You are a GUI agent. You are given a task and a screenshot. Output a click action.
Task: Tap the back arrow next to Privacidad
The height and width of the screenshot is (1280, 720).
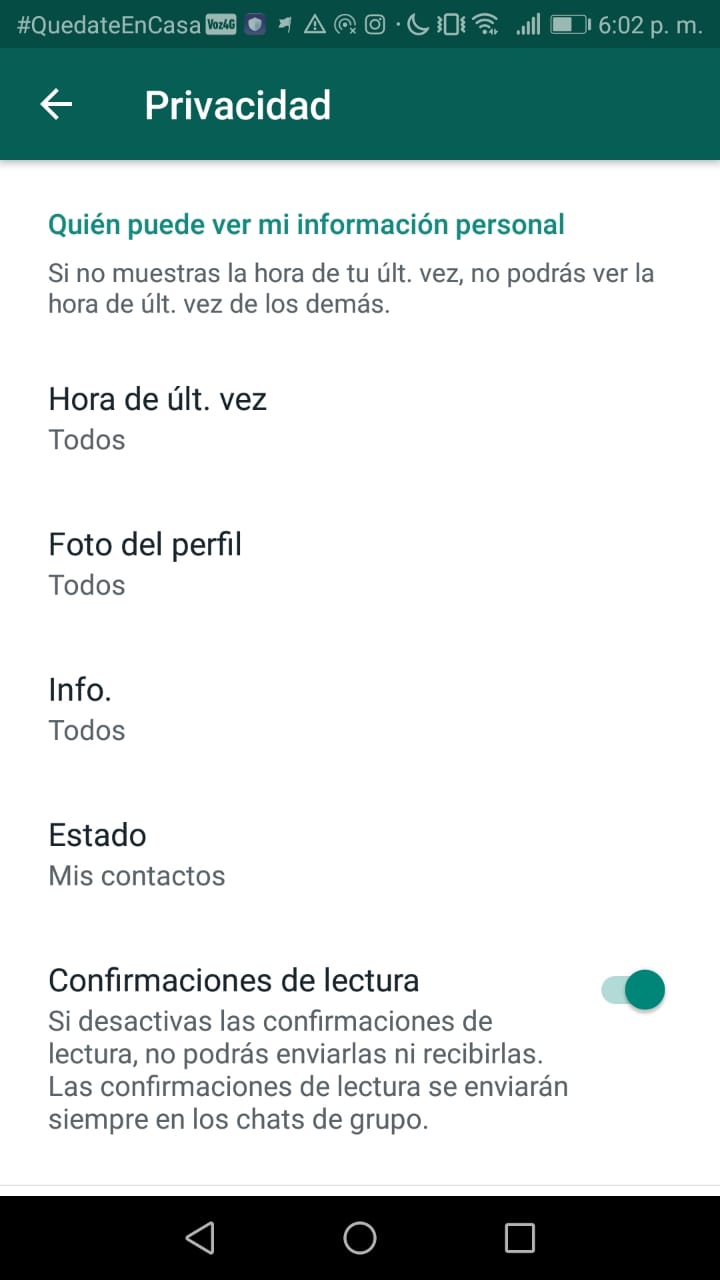click(56, 104)
